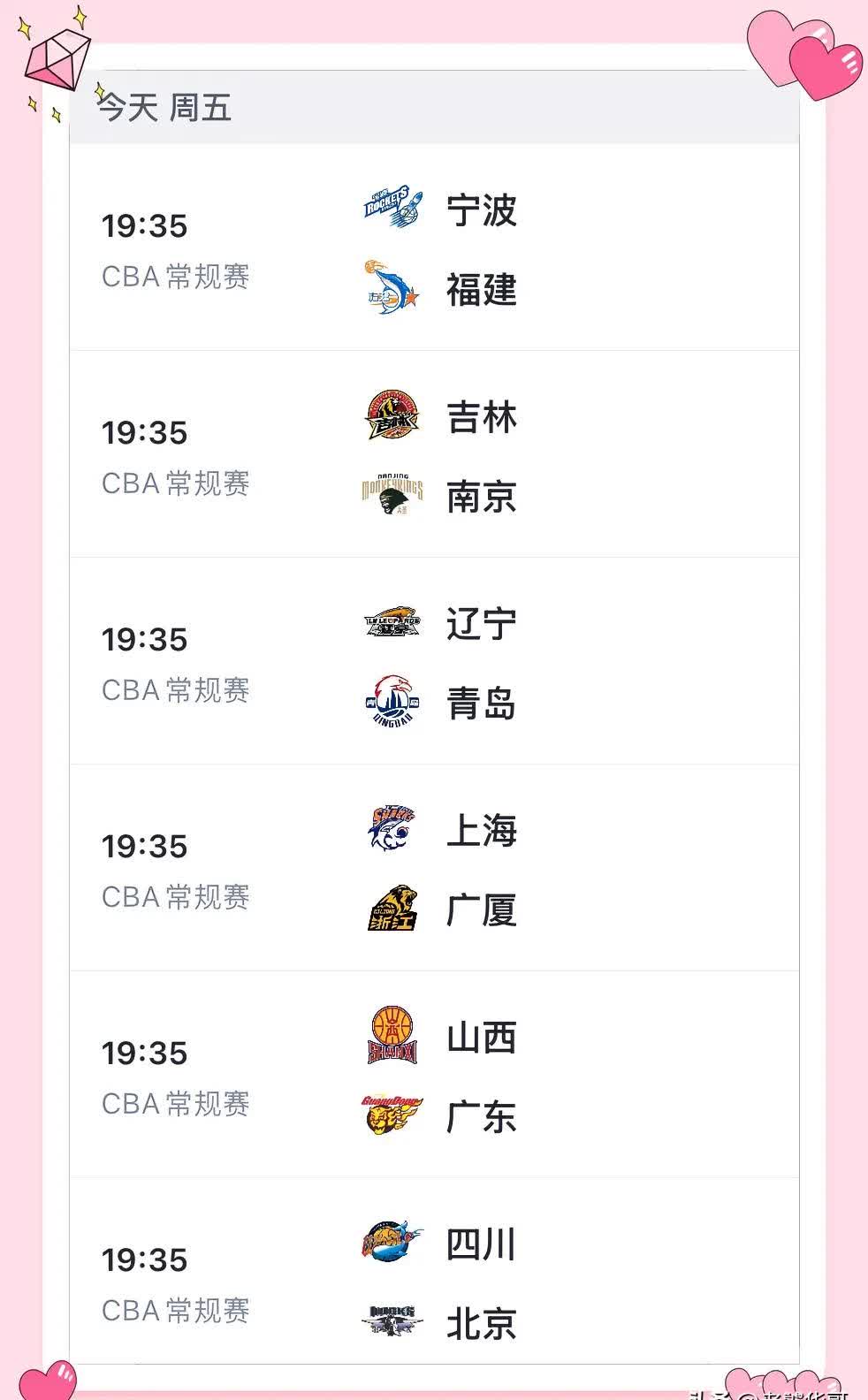Select the Sichuan Blue Whales logo
868x1400 pixels.
390,1243
